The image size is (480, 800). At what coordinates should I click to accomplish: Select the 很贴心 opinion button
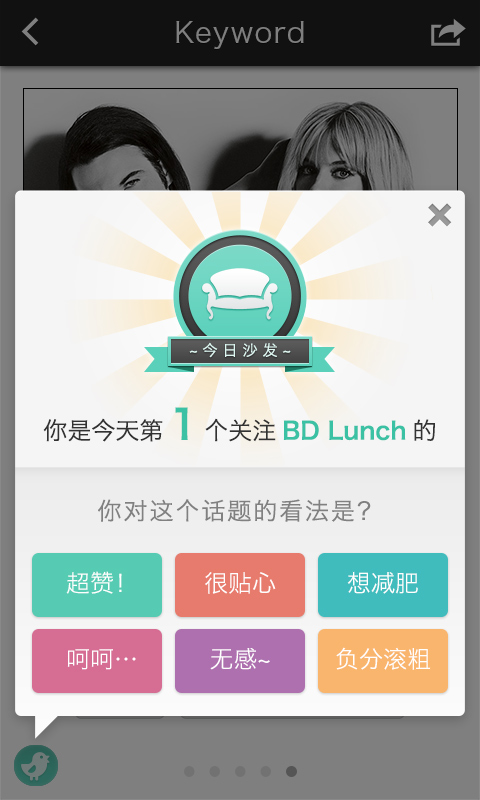pos(240,585)
